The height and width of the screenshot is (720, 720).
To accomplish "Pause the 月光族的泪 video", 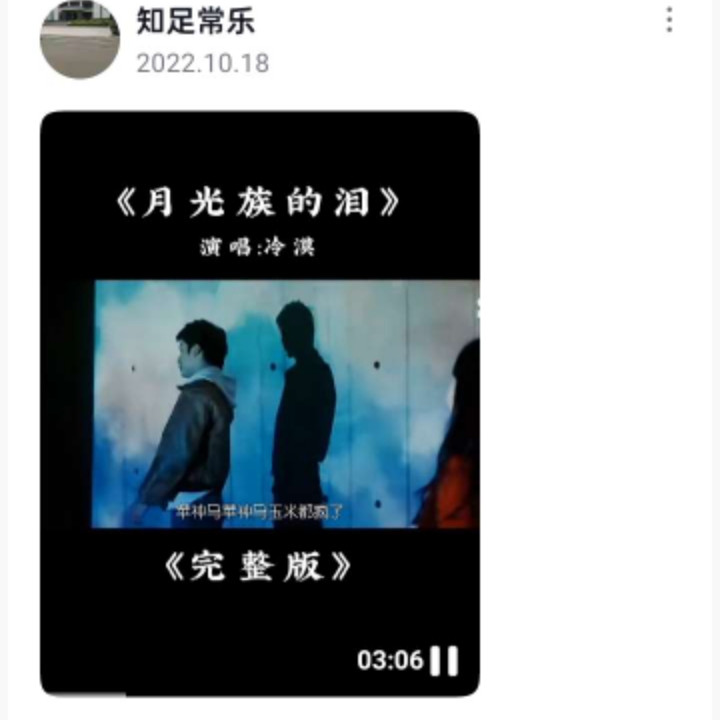I will [x=445, y=660].
